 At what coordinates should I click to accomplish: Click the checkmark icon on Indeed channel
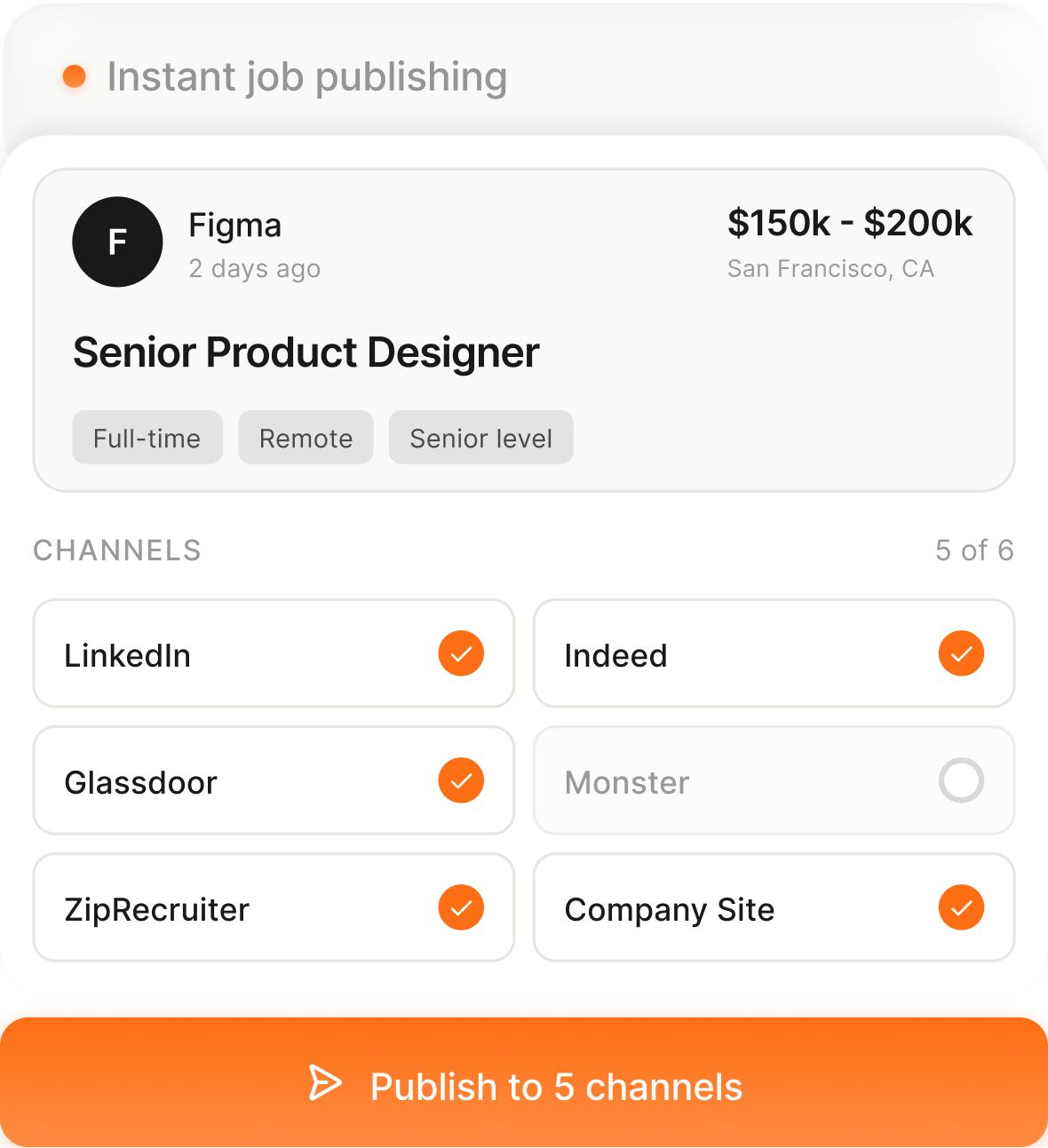(961, 653)
